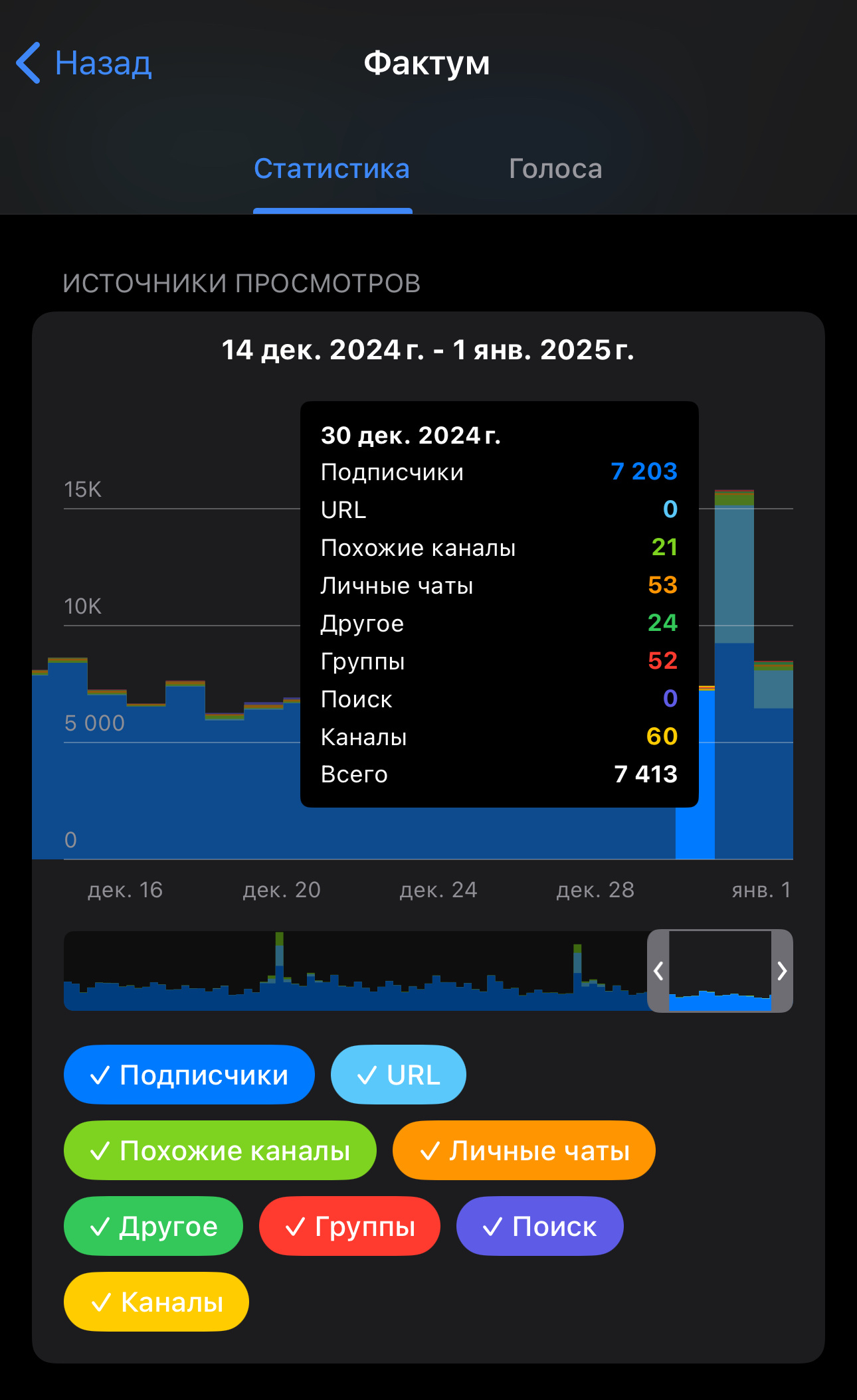Disable the Личные чаты series chip

pos(524,1150)
